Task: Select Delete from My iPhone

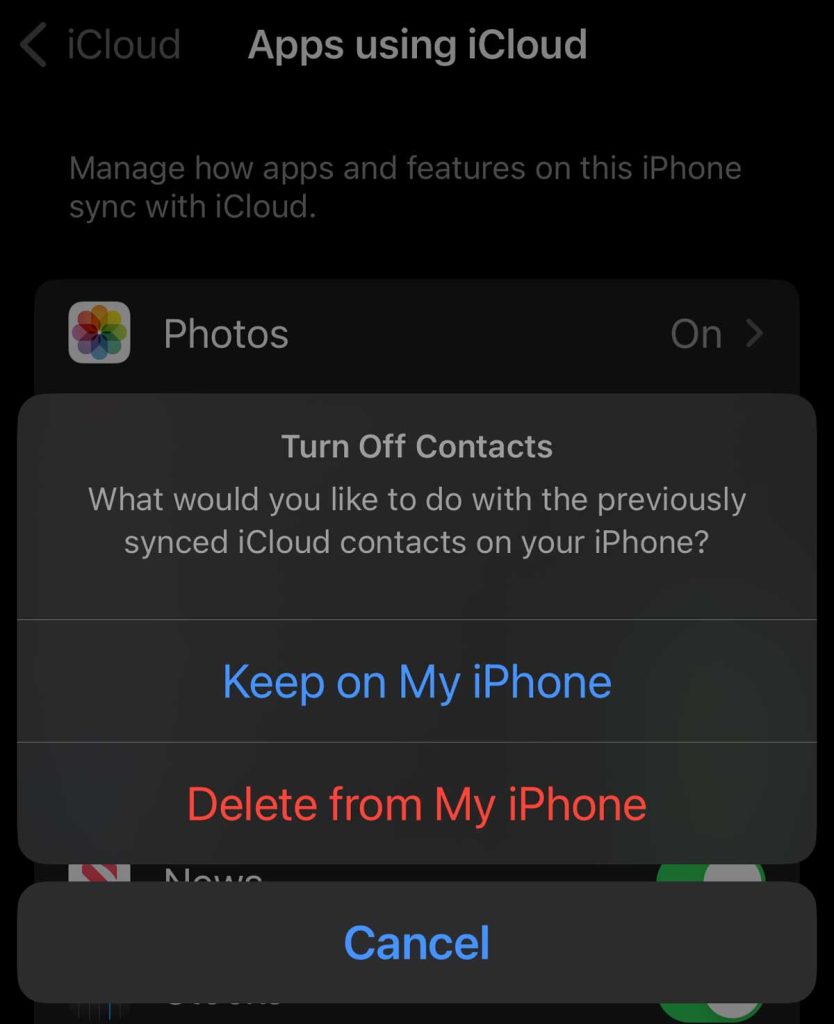Action: 417,804
